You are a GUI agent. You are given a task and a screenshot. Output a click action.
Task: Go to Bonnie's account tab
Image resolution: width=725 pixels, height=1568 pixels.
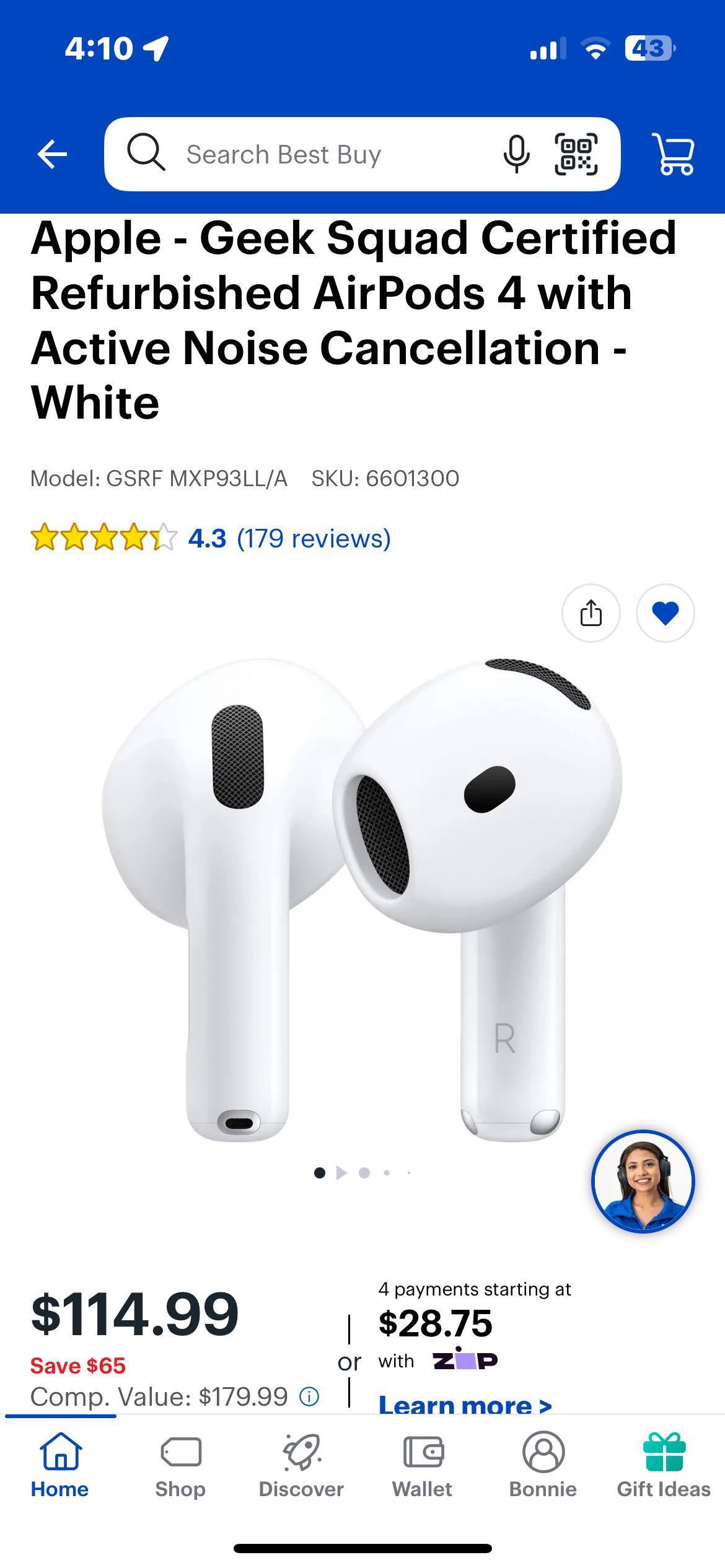(x=543, y=1466)
